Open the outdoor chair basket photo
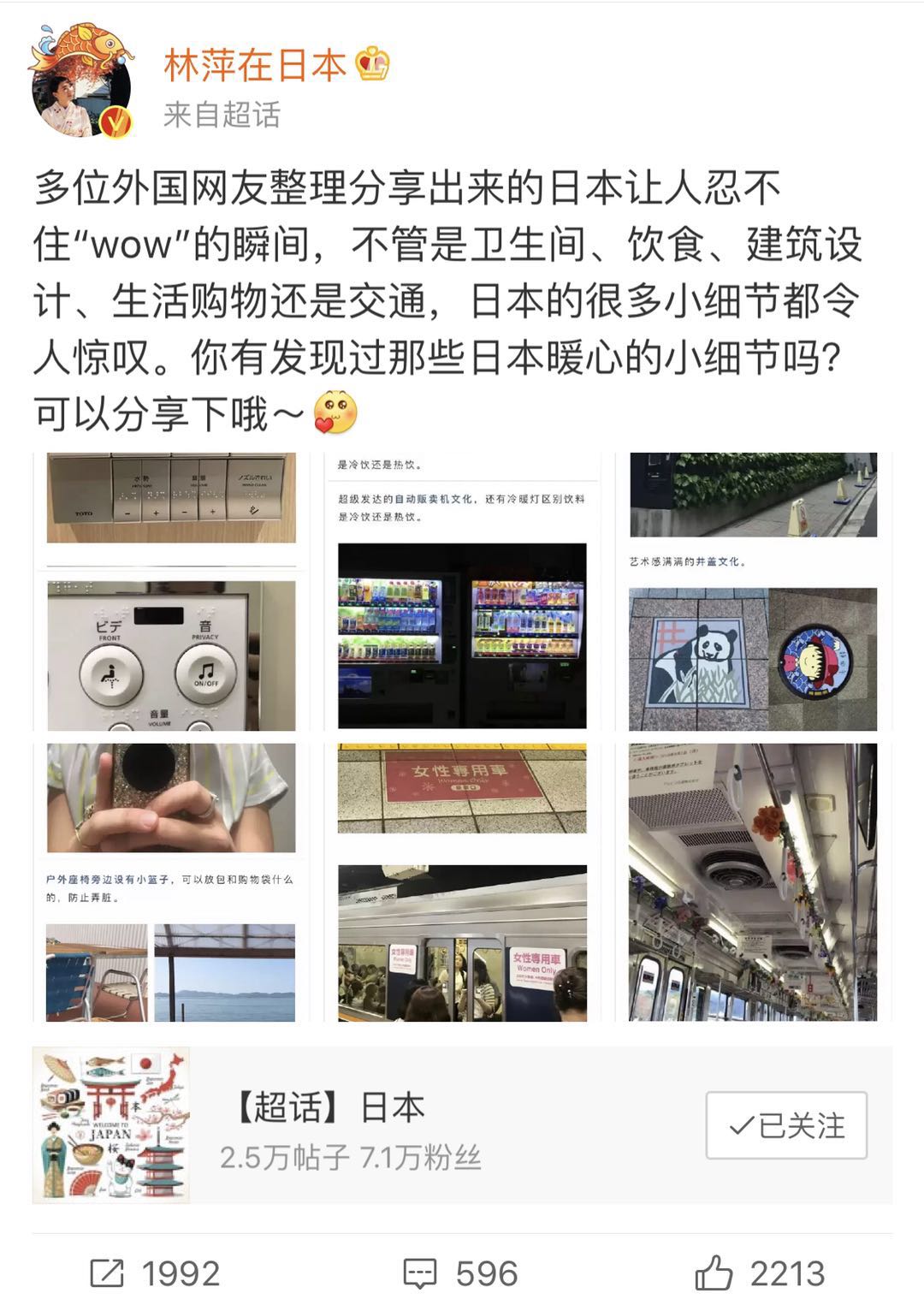This screenshot has width=924, height=1311. pyautogui.click(x=171, y=882)
